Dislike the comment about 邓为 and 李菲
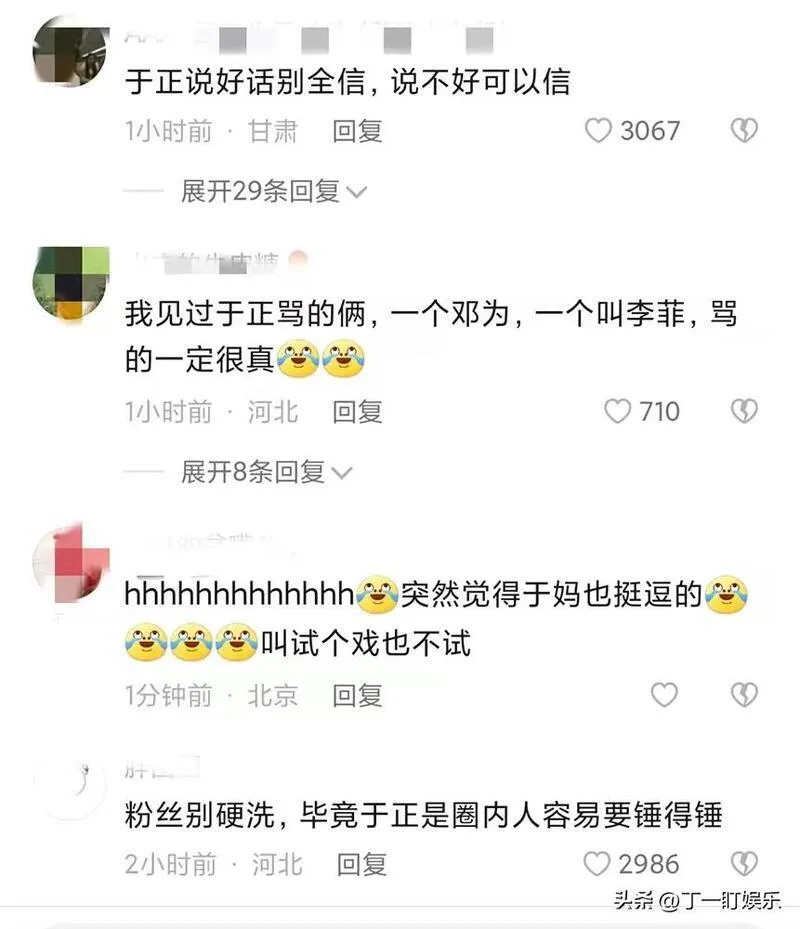 point(743,411)
